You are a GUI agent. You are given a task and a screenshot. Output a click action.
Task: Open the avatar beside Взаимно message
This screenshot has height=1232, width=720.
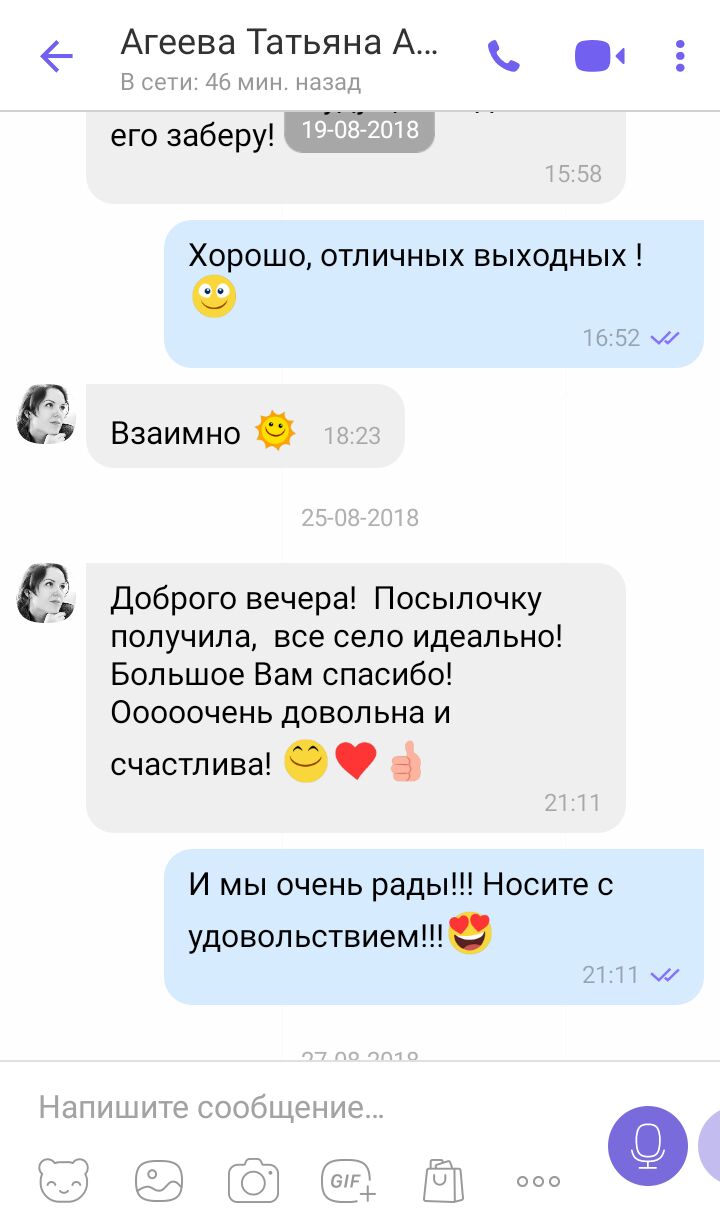[x=46, y=414]
